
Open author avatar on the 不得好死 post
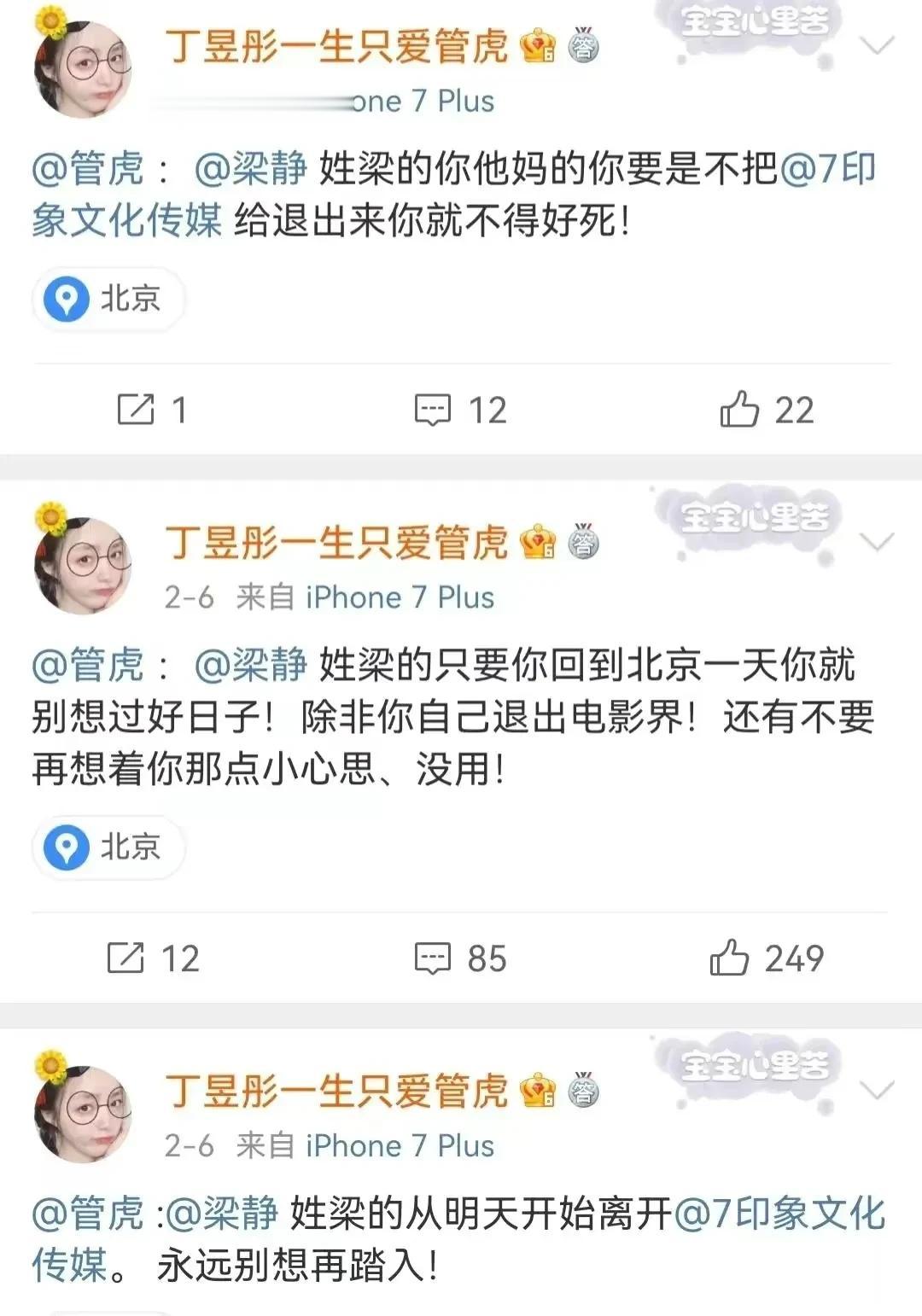(x=83, y=67)
